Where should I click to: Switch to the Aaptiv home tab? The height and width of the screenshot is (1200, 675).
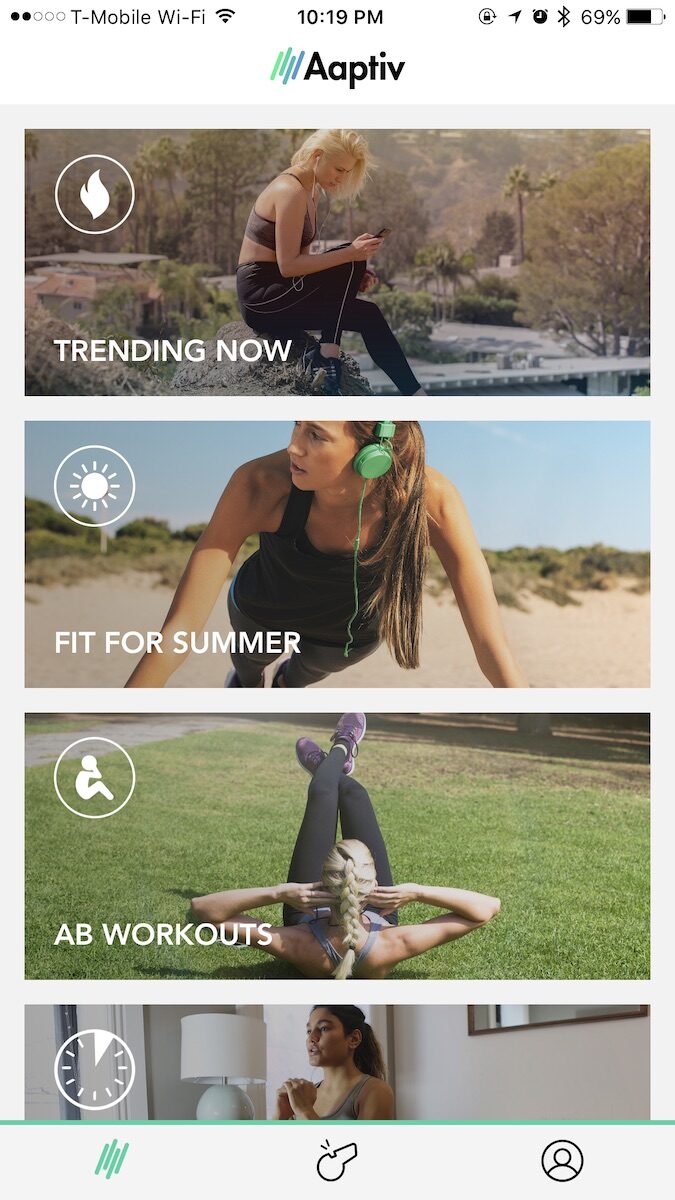tap(112, 1160)
